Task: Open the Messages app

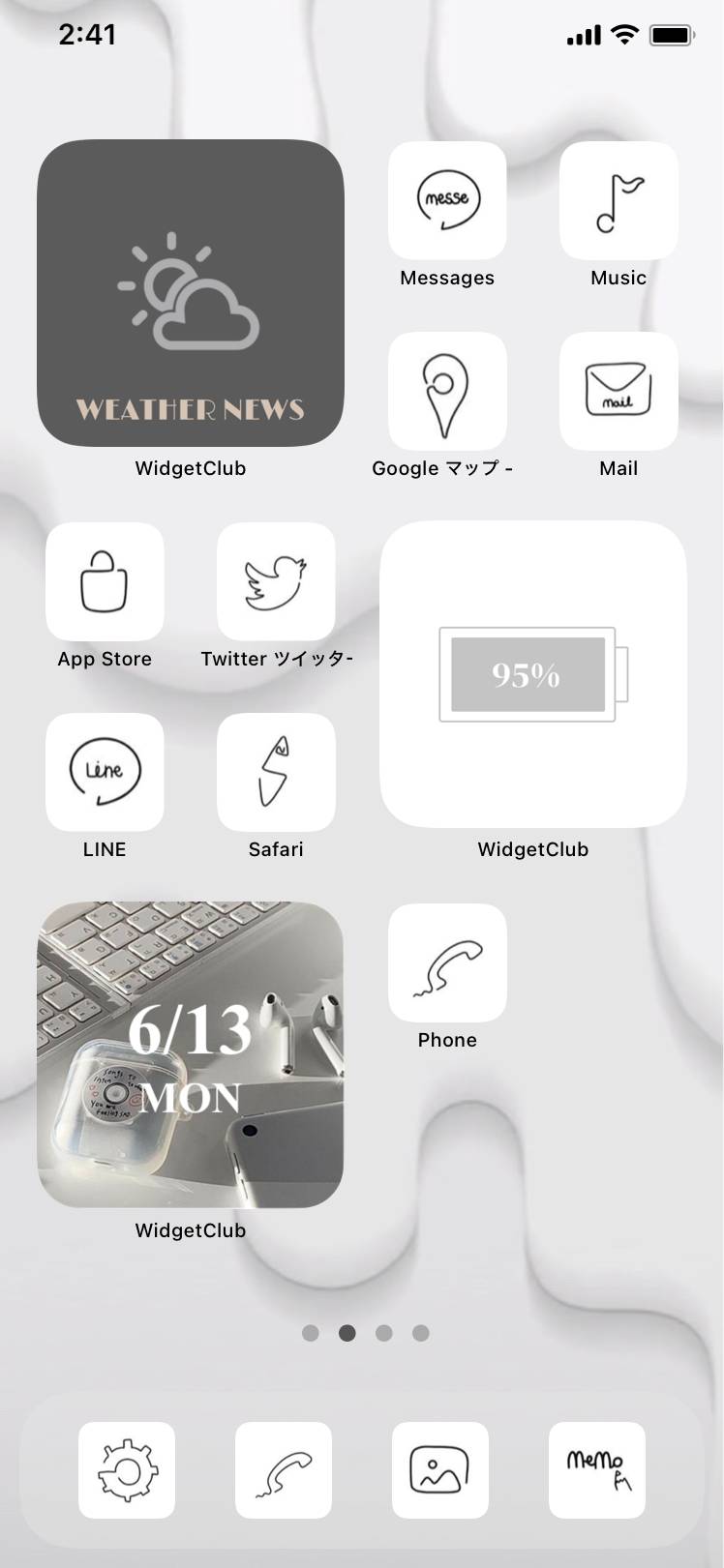Action: point(447,201)
